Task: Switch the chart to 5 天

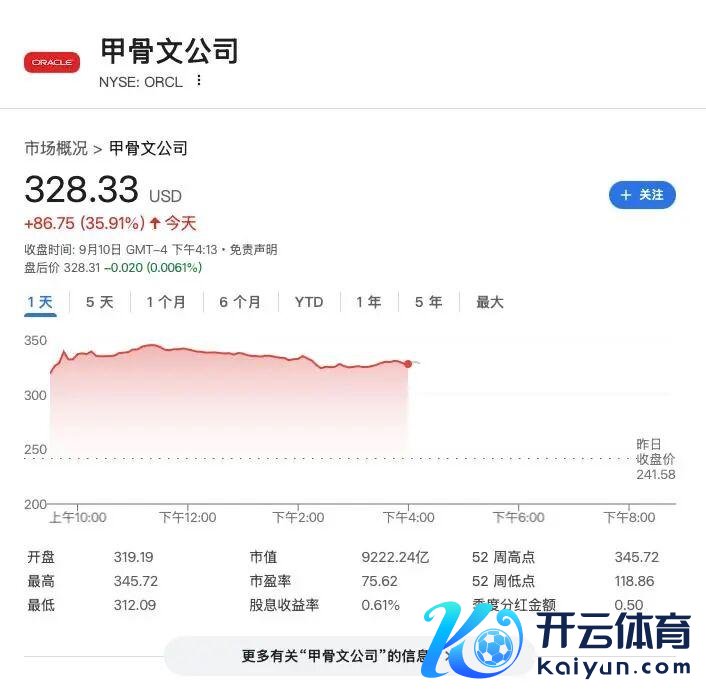Action: click(x=100, y=302)
